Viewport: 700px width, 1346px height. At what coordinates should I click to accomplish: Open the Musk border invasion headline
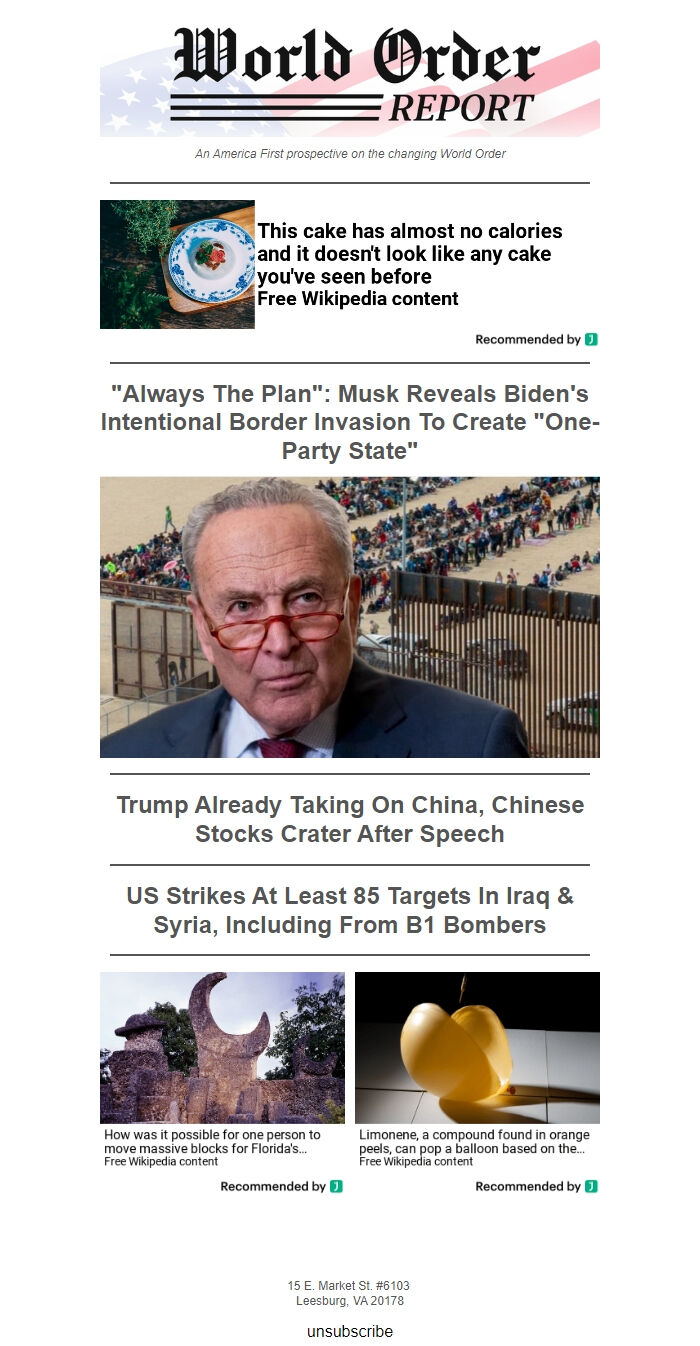point(350,422)
